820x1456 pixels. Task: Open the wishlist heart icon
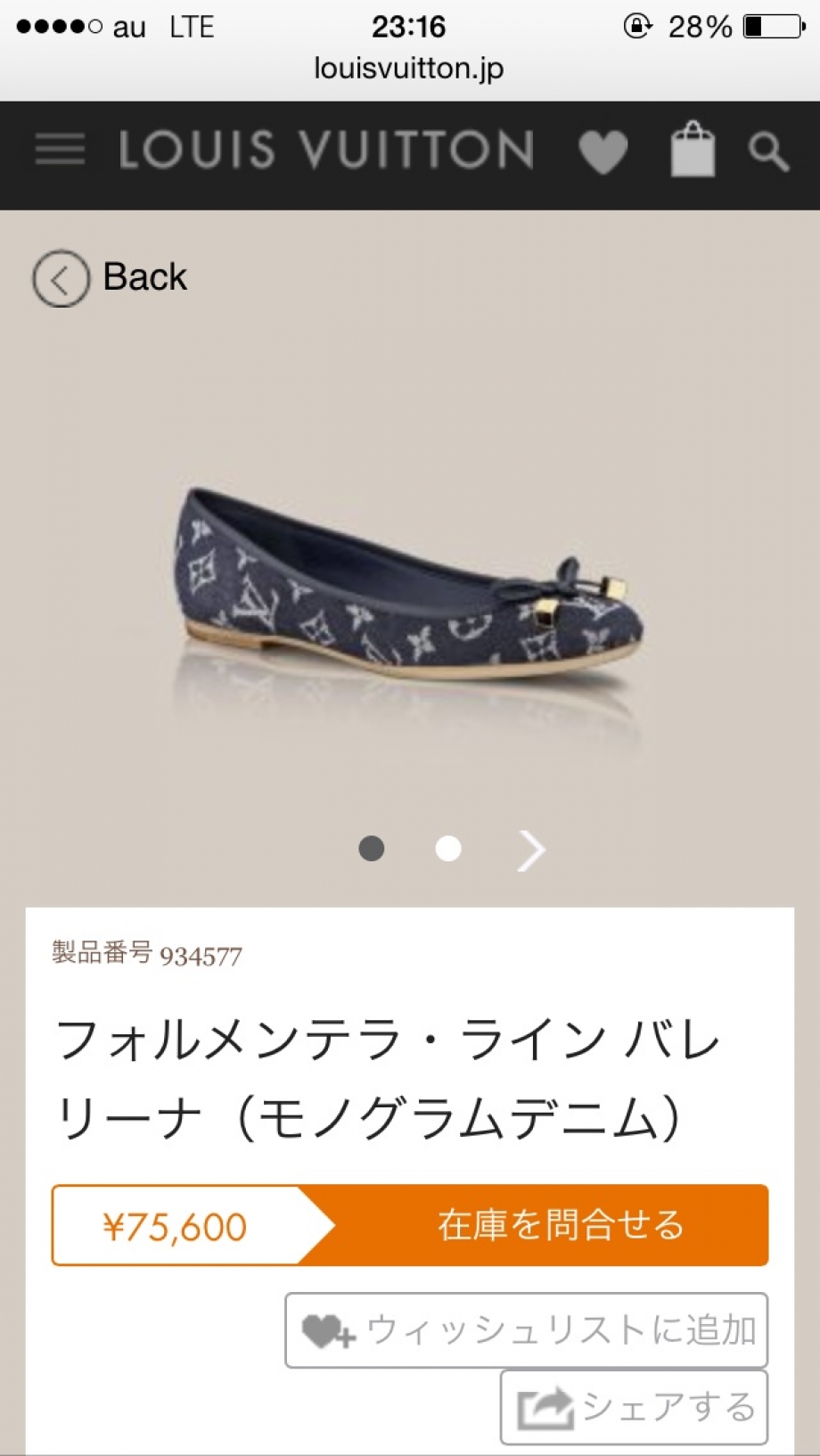coord(603,151)
